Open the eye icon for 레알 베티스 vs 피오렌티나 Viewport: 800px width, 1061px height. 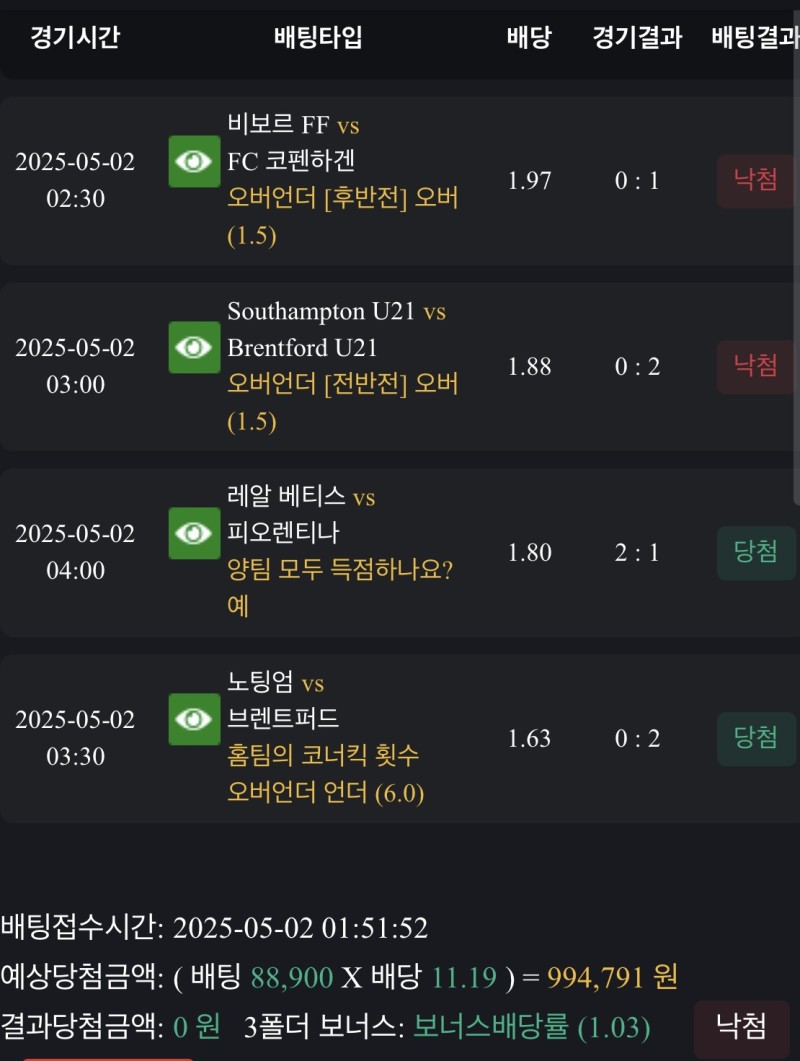194,534
